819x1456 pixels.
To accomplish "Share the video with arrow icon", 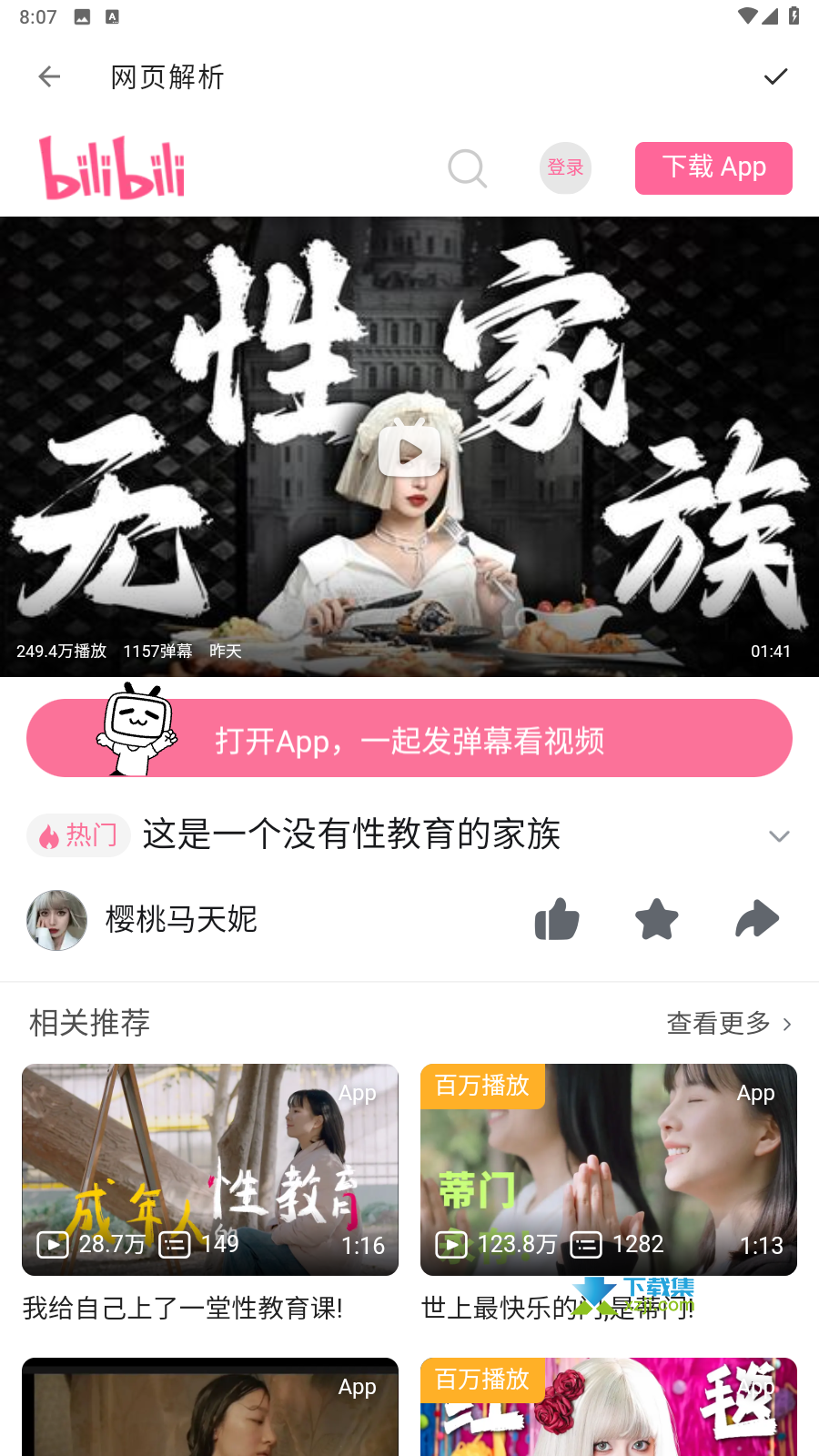I will (x=757, y=919).
